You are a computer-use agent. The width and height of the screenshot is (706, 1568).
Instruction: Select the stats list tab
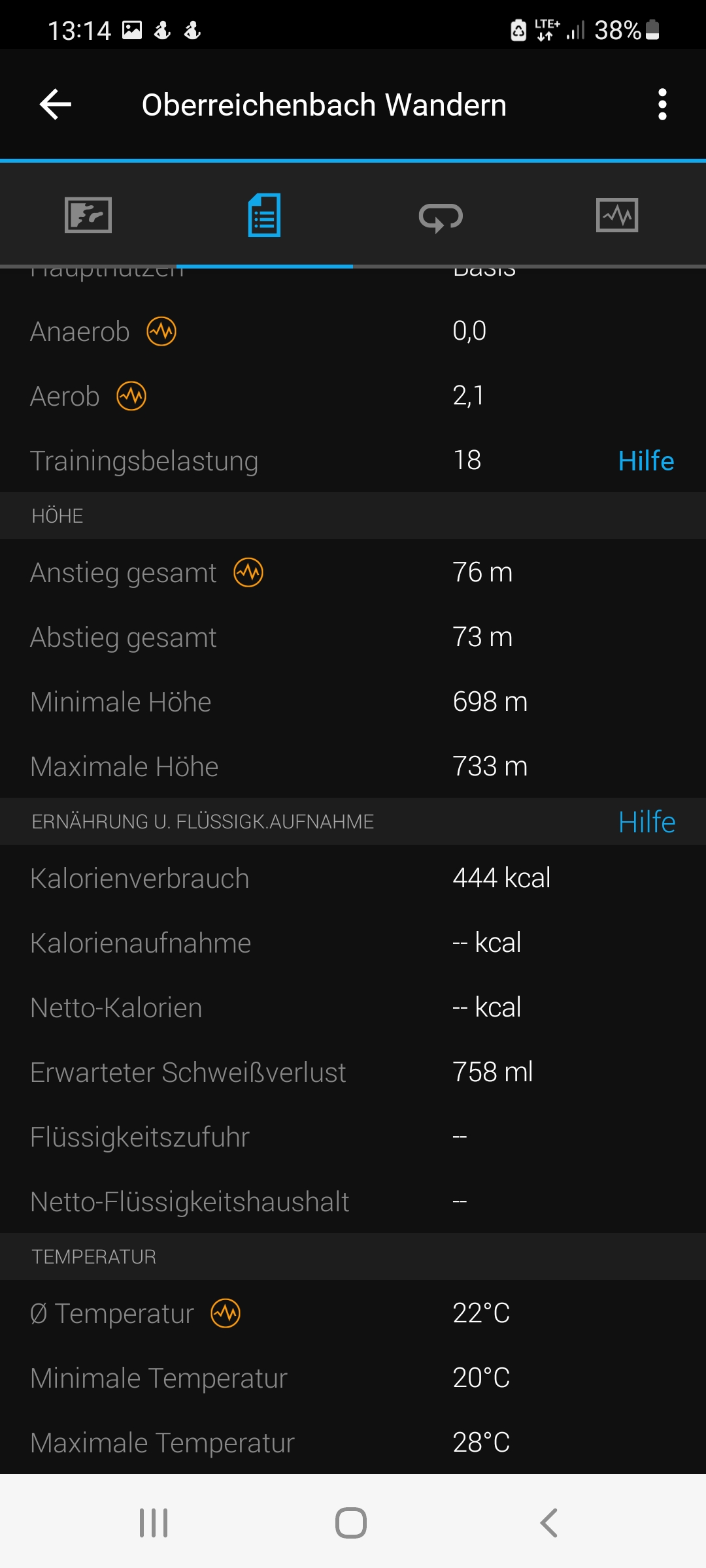265,215
